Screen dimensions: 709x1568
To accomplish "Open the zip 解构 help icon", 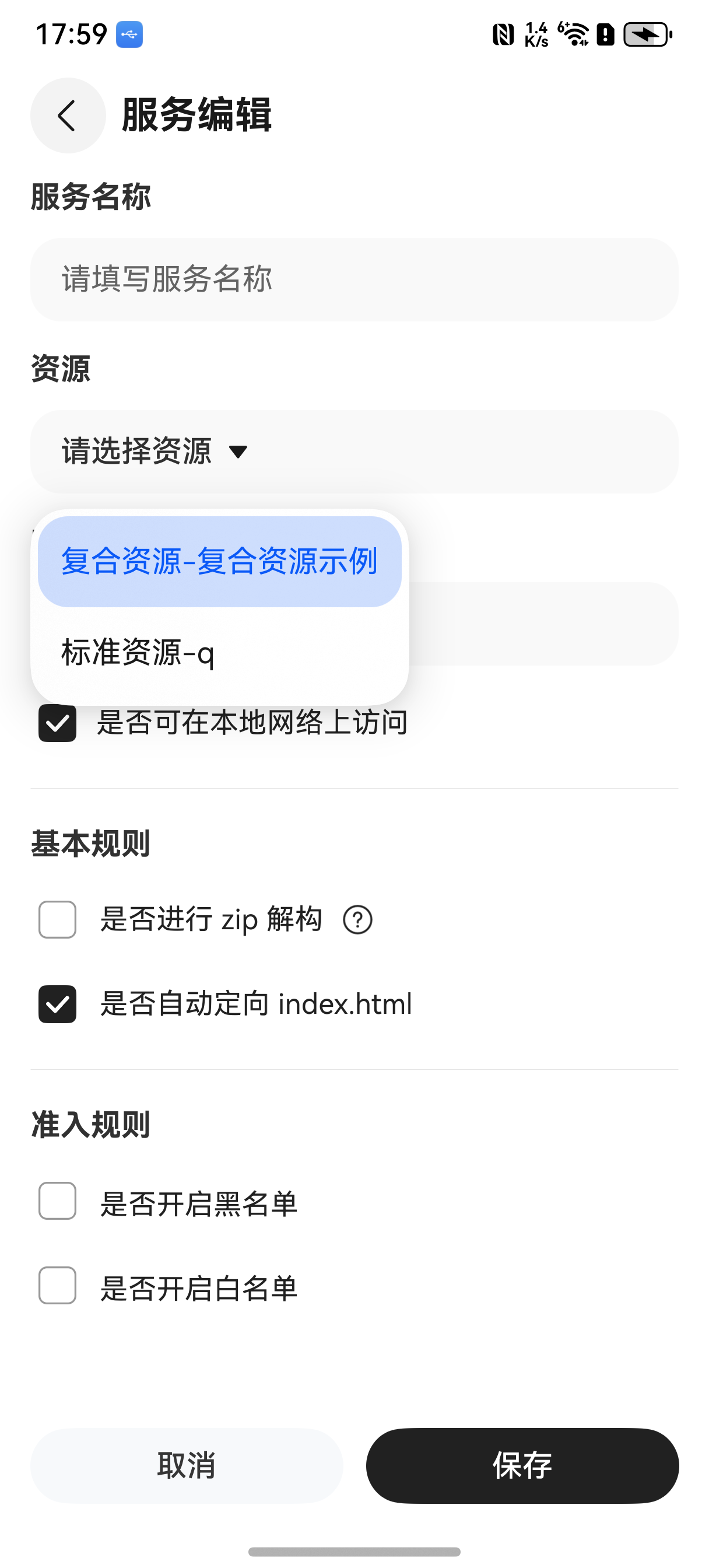I will click(x=357, y=920).
